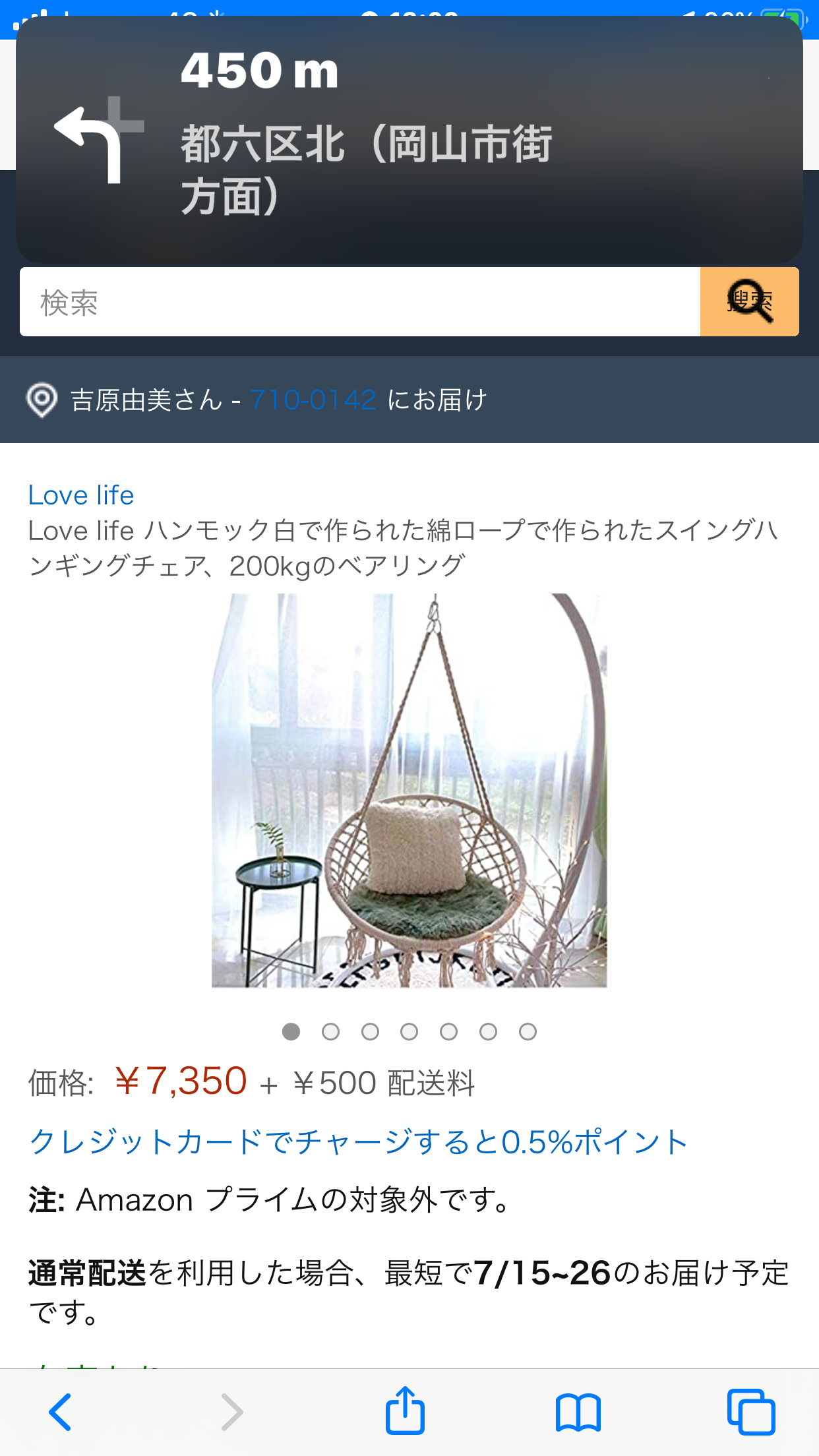Open Safari bookmarks
819x1456 pixels.
point(578,1412)
